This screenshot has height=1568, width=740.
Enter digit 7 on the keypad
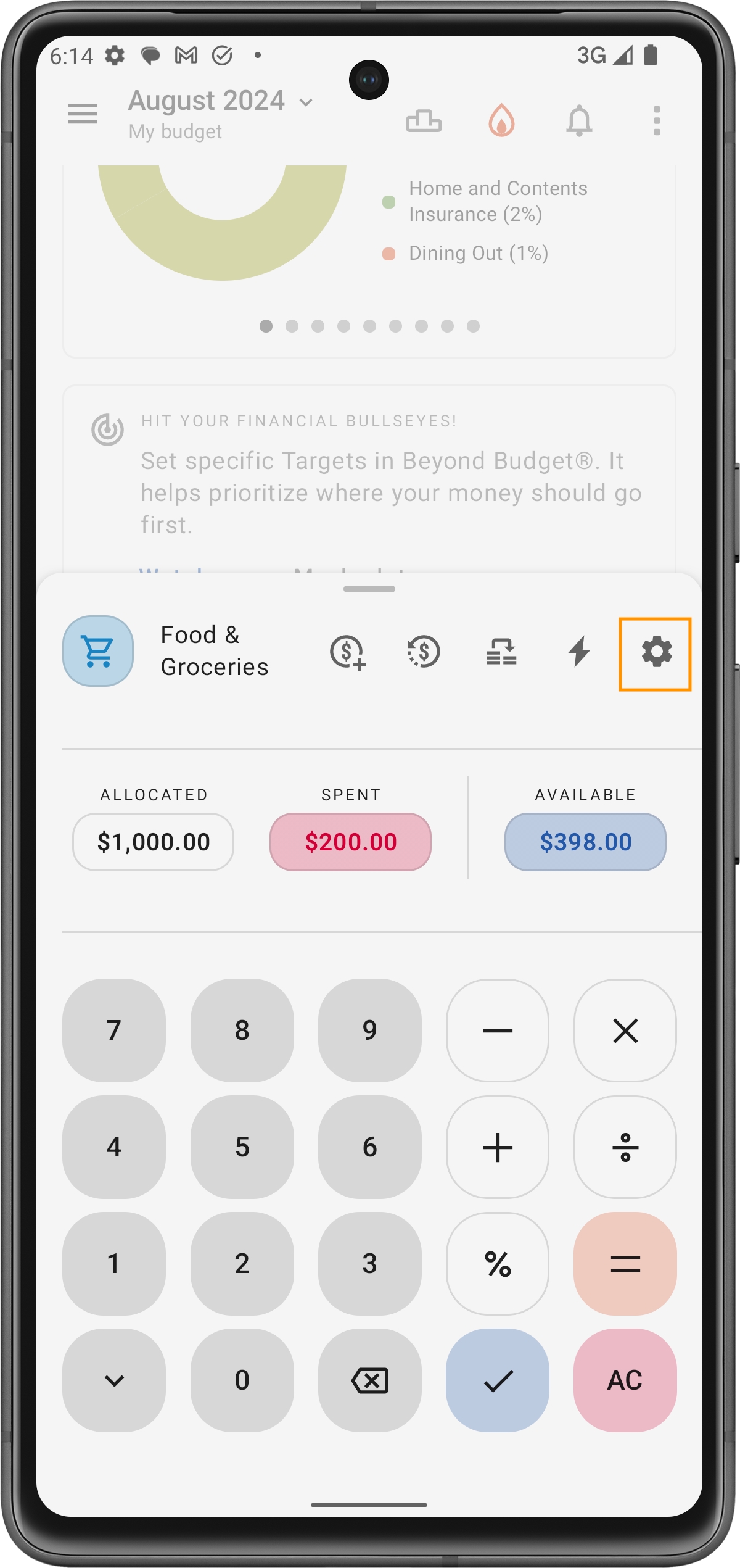point(114,1030)
